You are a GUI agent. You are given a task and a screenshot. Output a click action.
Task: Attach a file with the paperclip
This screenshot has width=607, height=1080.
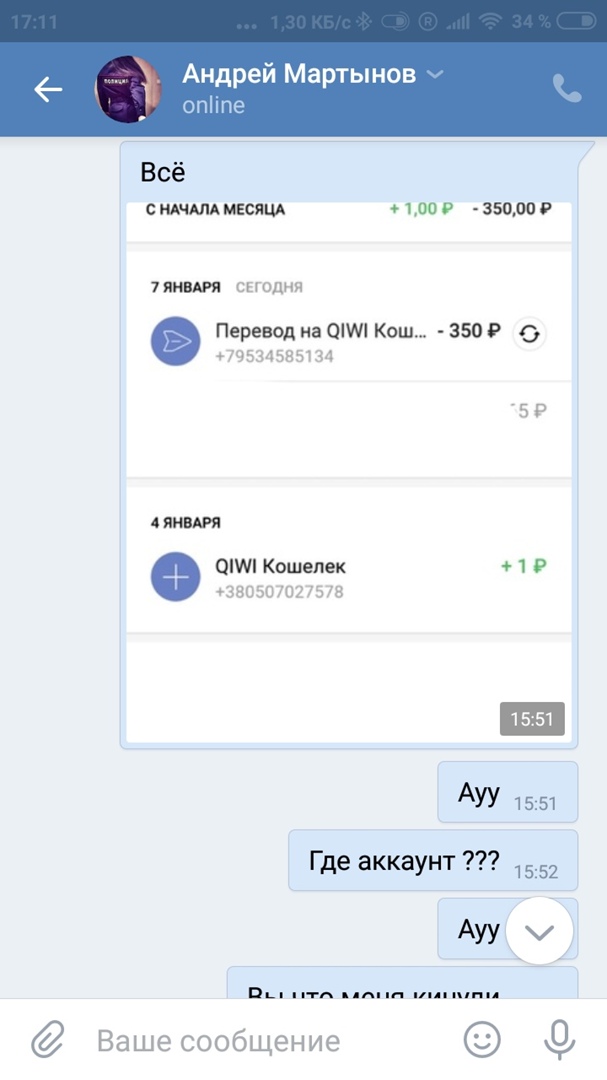tap(47, 1041)
